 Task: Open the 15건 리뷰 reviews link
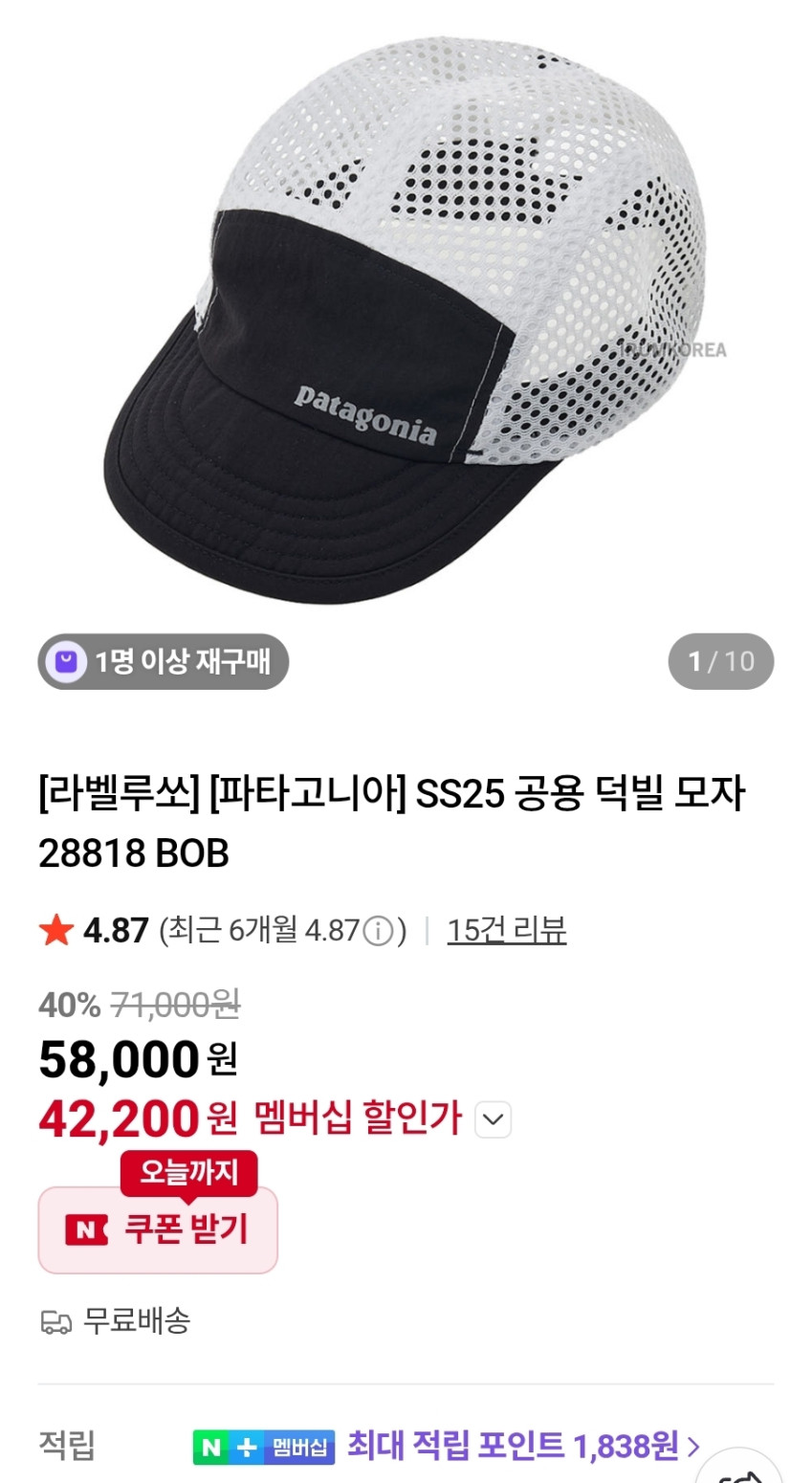pyautogui.click(x=507, y=930)
